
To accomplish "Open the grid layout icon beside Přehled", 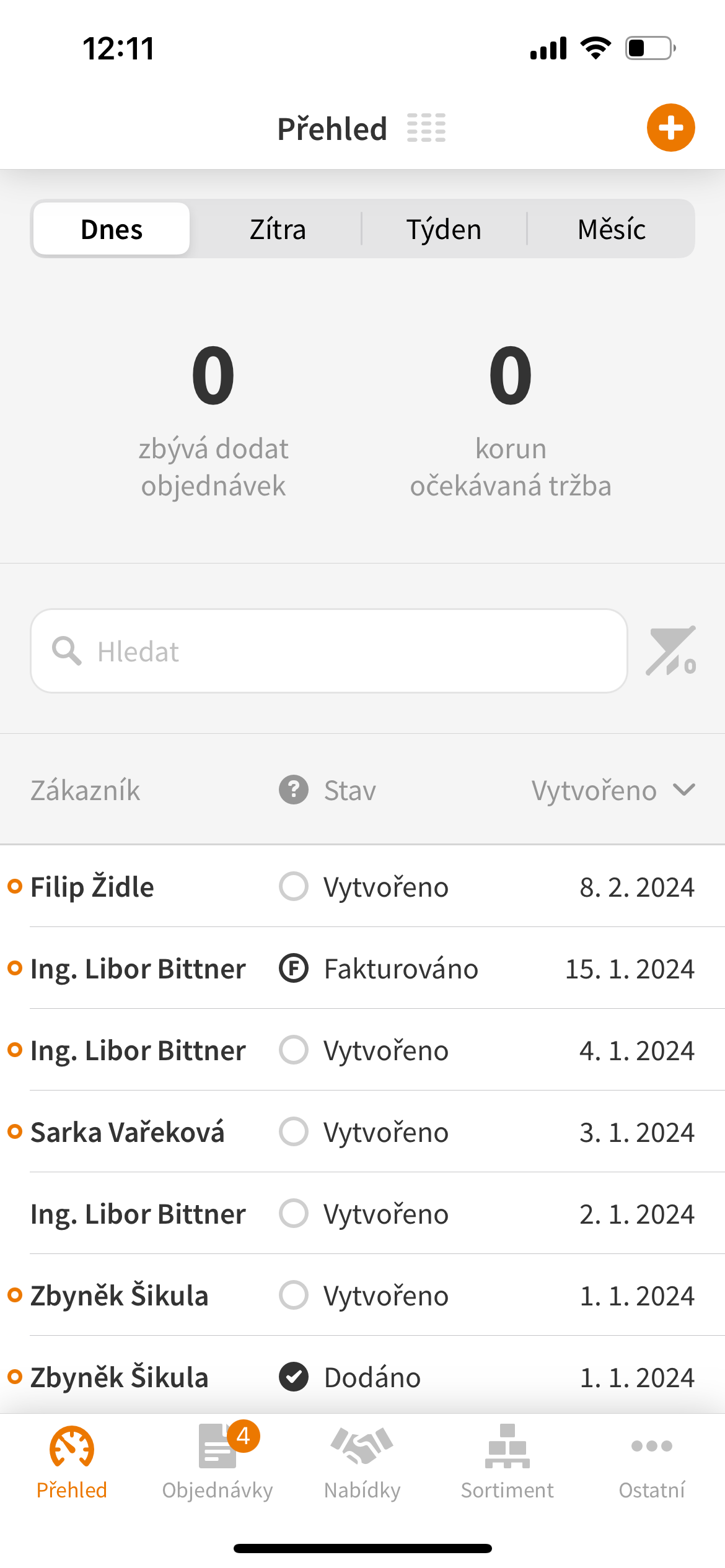I will pos(426,128).
